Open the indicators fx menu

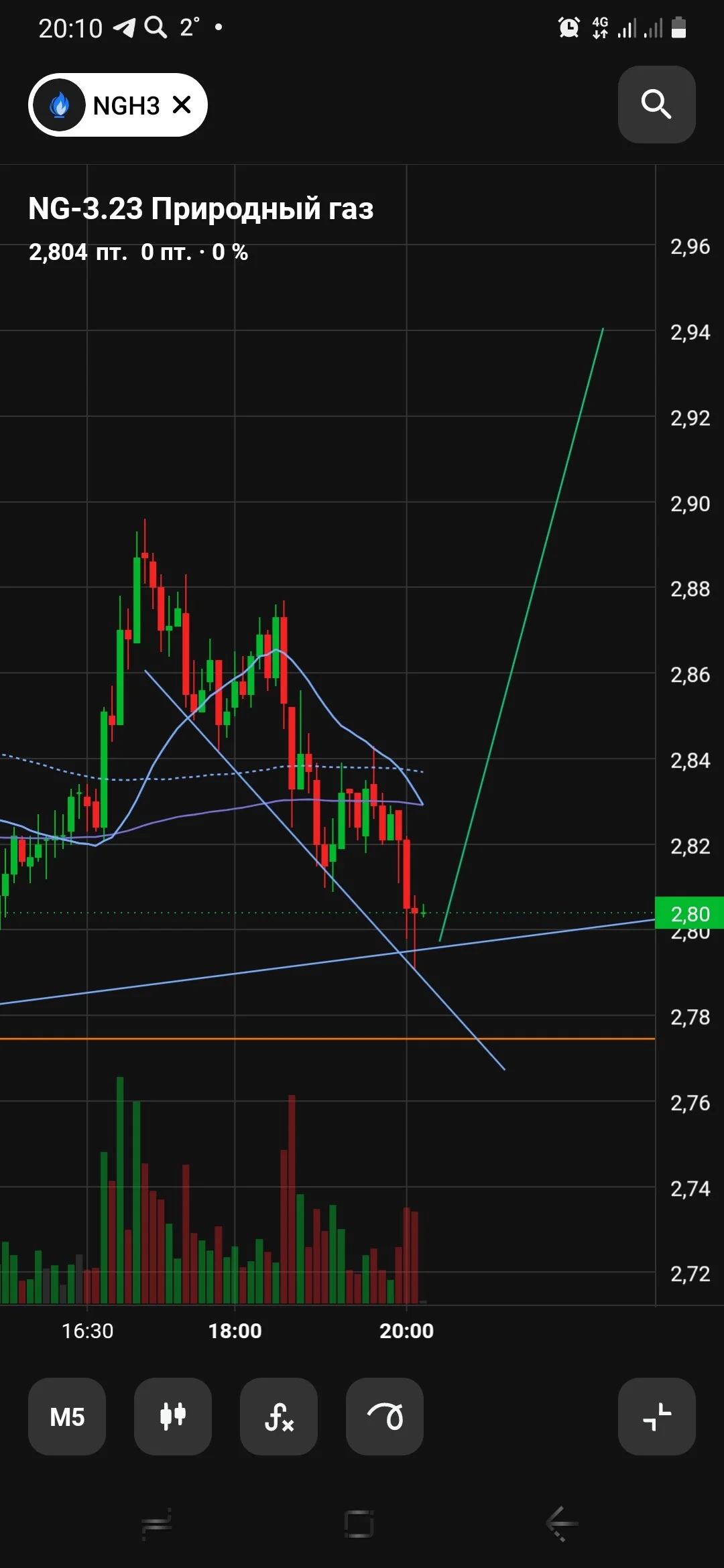tap(279, 1417)
